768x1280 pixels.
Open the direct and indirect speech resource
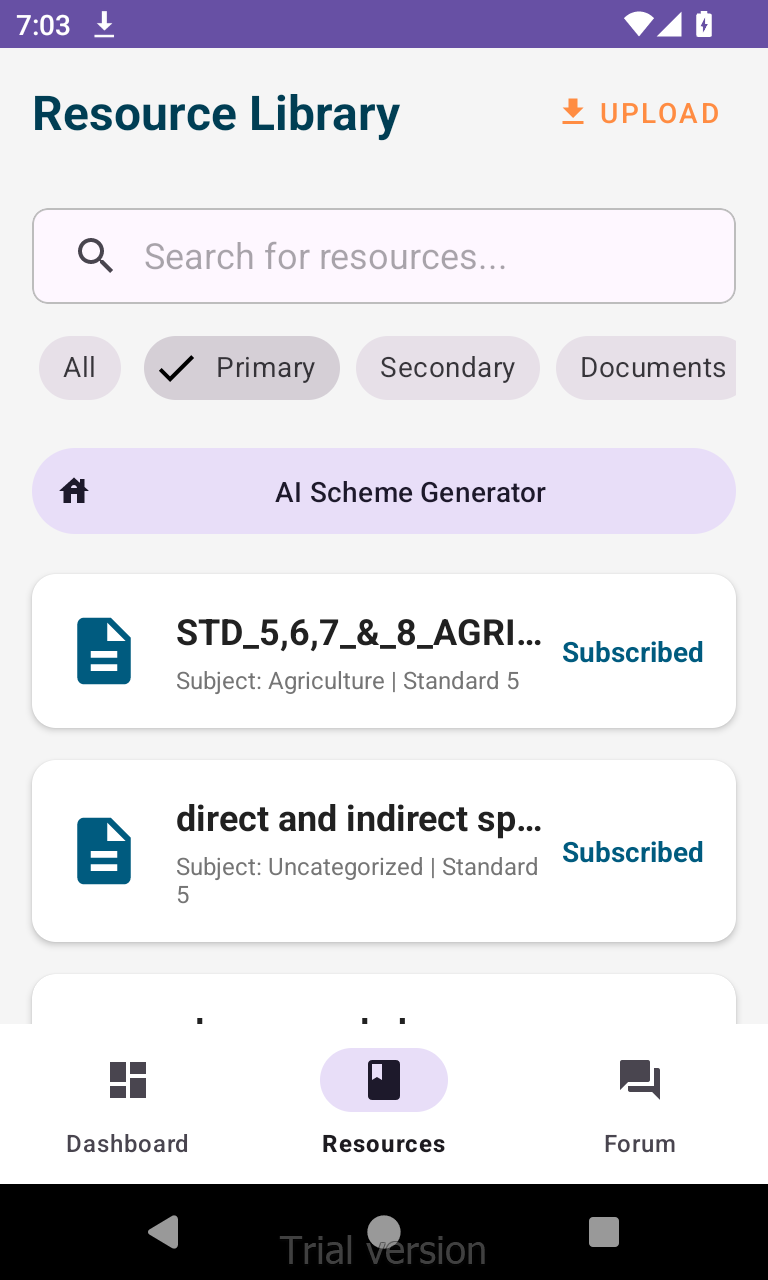[x=384, y=851]
